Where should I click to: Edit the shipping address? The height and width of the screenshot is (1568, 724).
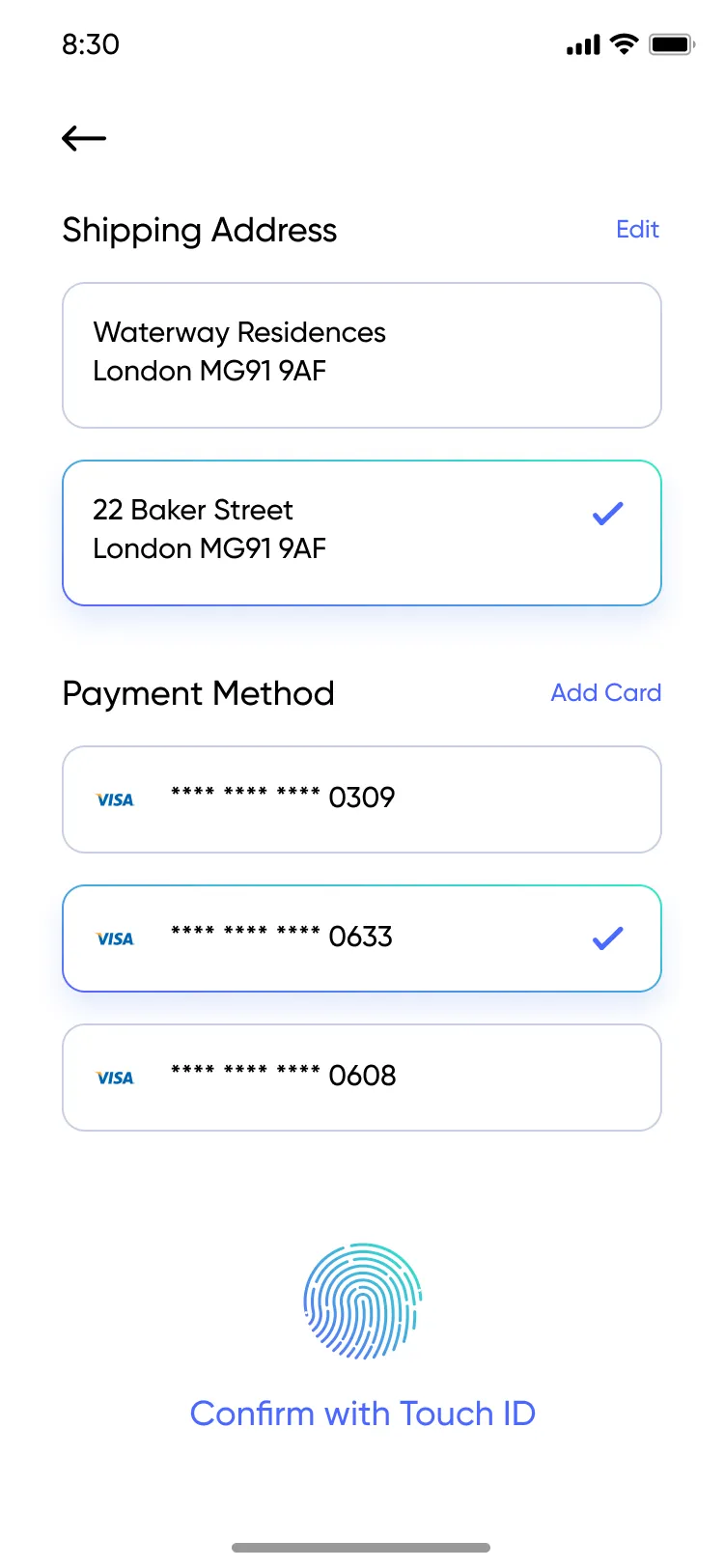tap(637, 230)
